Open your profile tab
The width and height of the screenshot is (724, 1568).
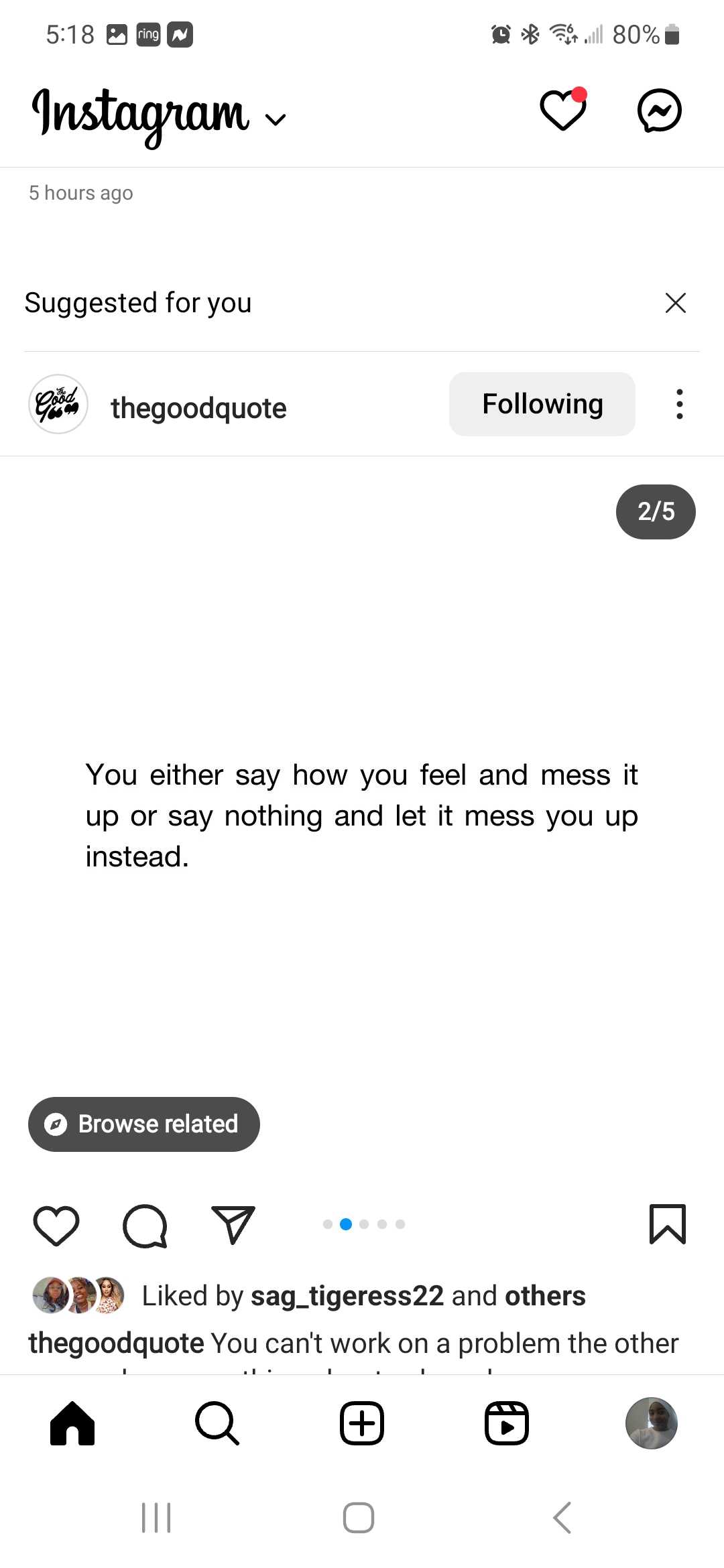tap(651, 1423)
